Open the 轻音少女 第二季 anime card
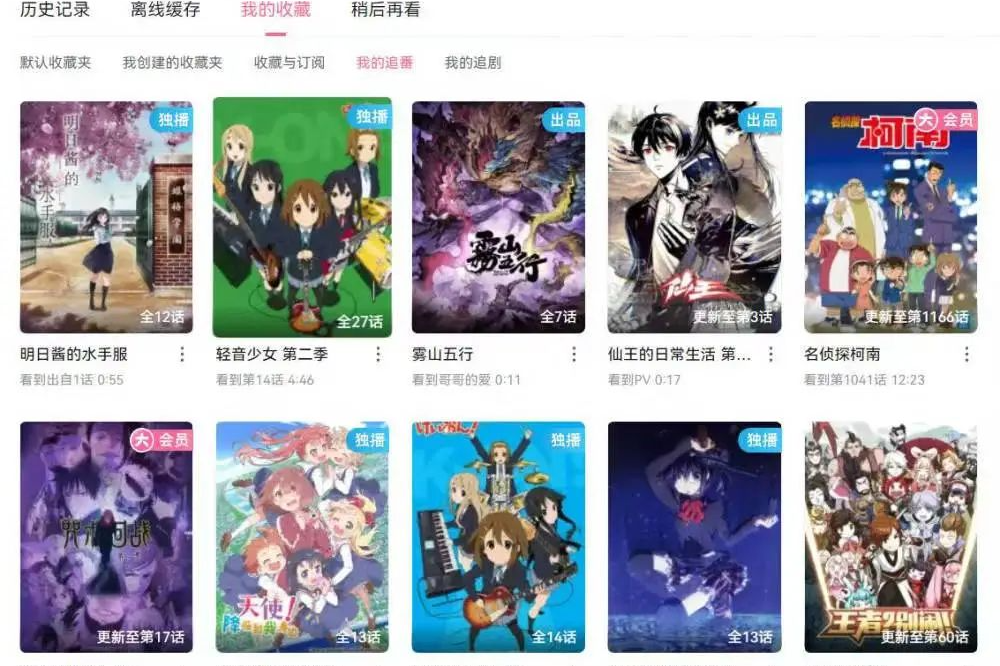 [x=302, y=217]
